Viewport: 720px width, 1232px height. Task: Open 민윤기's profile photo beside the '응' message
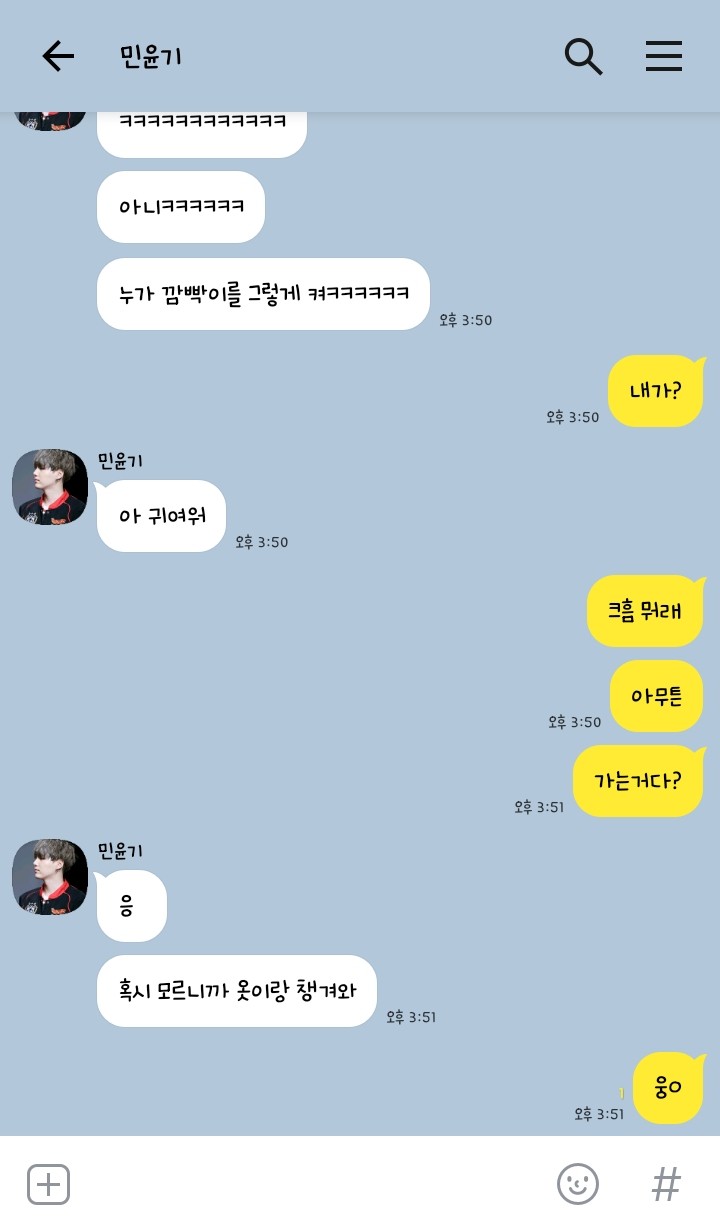[50, 877]
